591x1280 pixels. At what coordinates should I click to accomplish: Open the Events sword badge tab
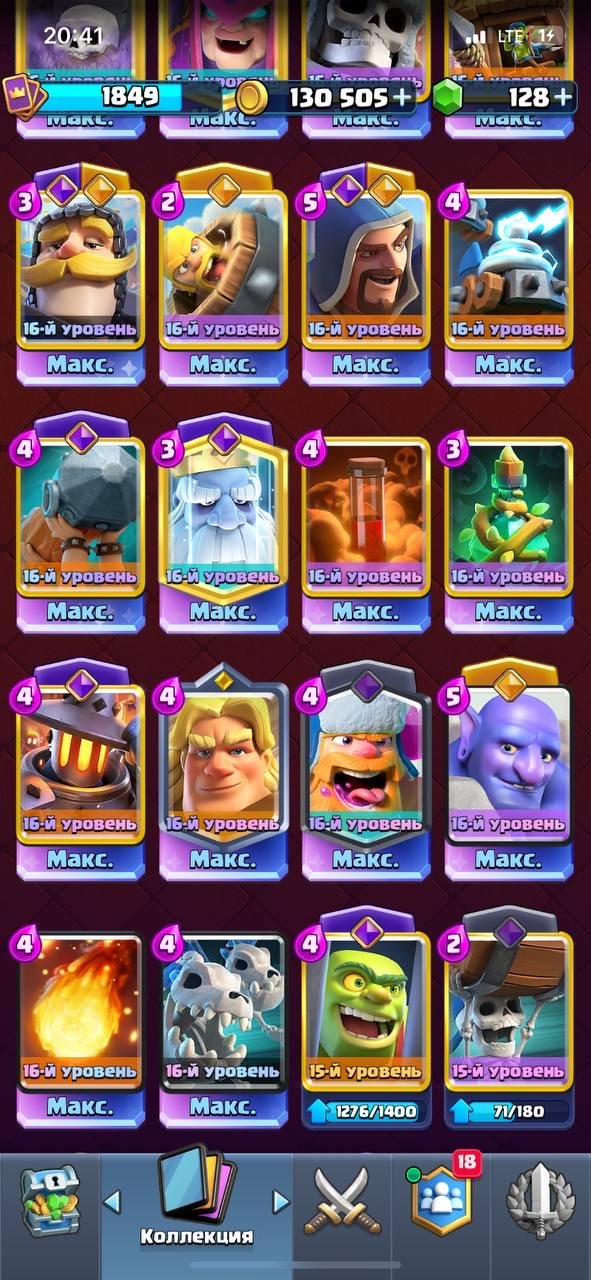pos(541,1200)
